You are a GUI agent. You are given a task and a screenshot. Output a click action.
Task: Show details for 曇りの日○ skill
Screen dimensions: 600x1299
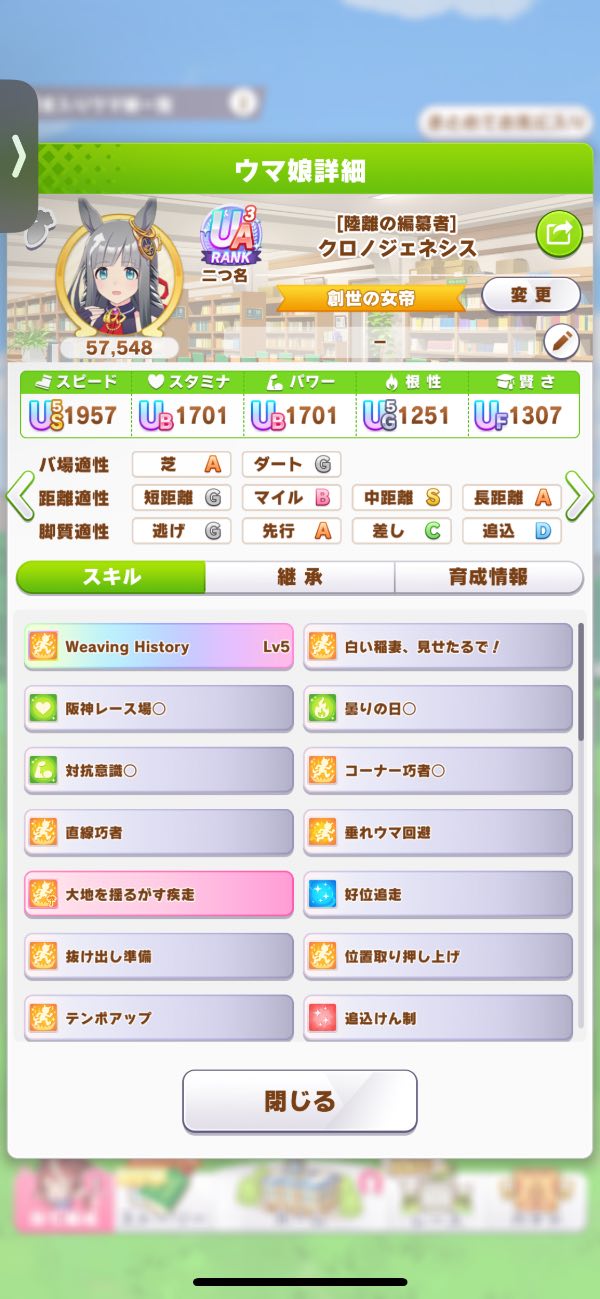tap(438, 709)
